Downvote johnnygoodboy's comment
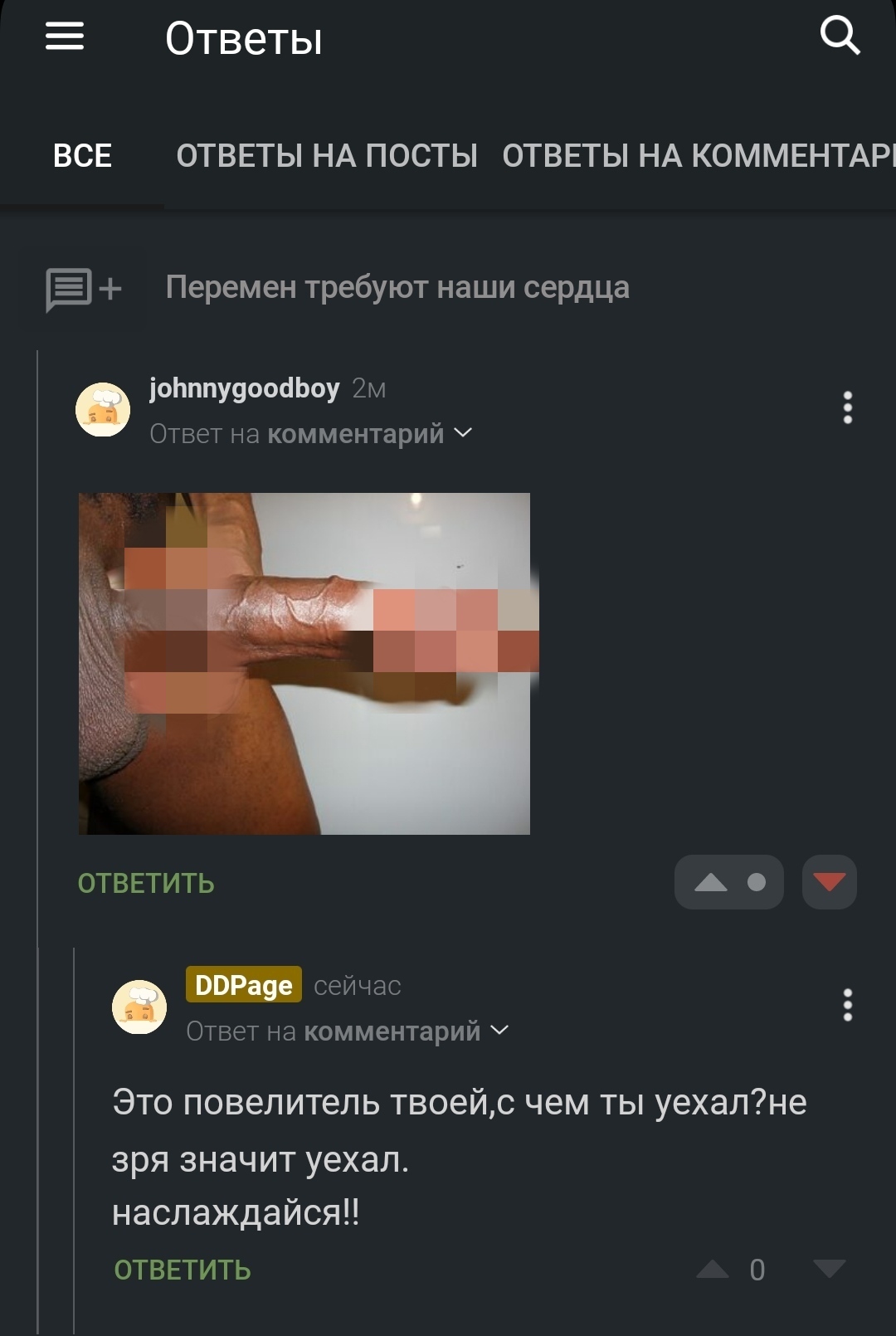Viewport: 896px width, 1336px height. pos(829,882)
